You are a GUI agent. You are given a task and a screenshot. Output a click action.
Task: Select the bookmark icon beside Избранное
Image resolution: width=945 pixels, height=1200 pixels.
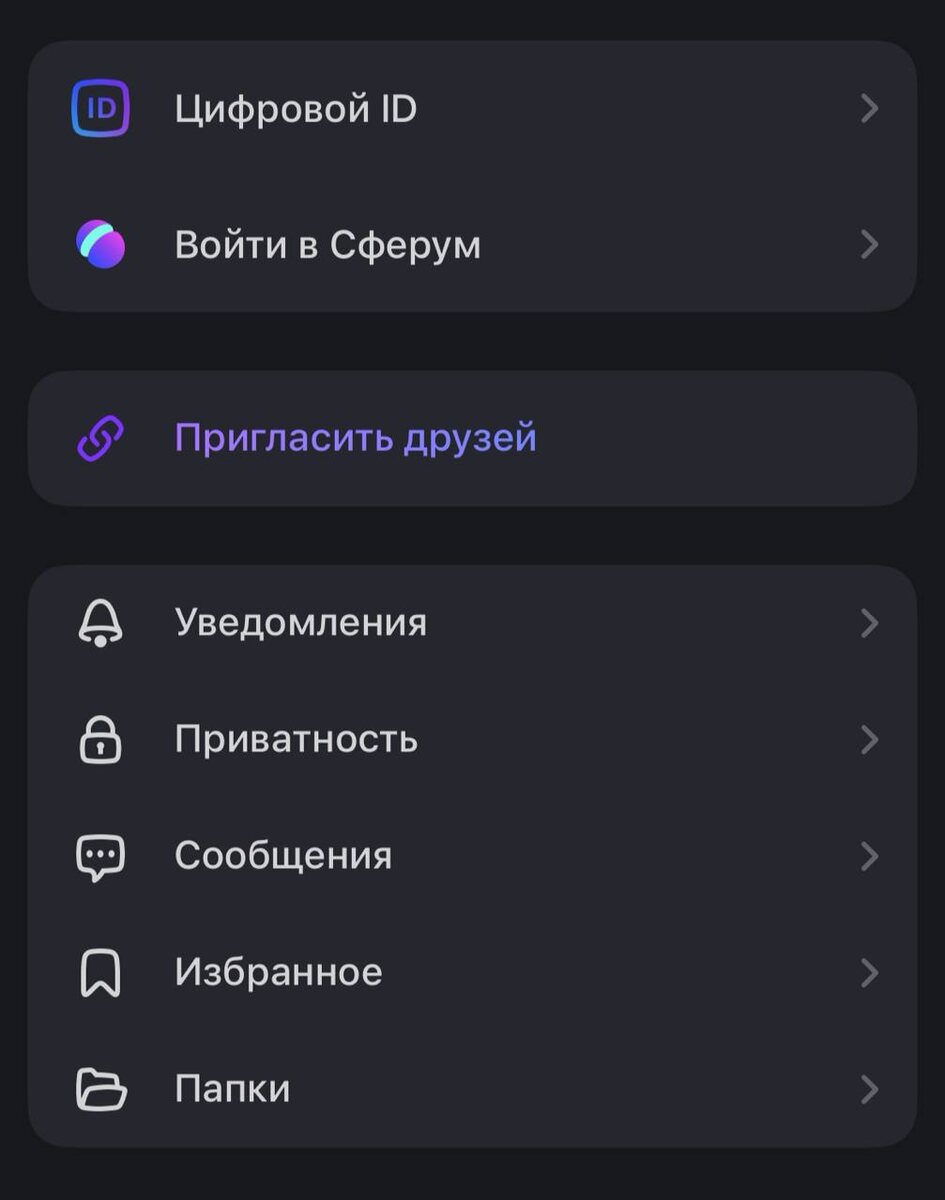[100, 970]
